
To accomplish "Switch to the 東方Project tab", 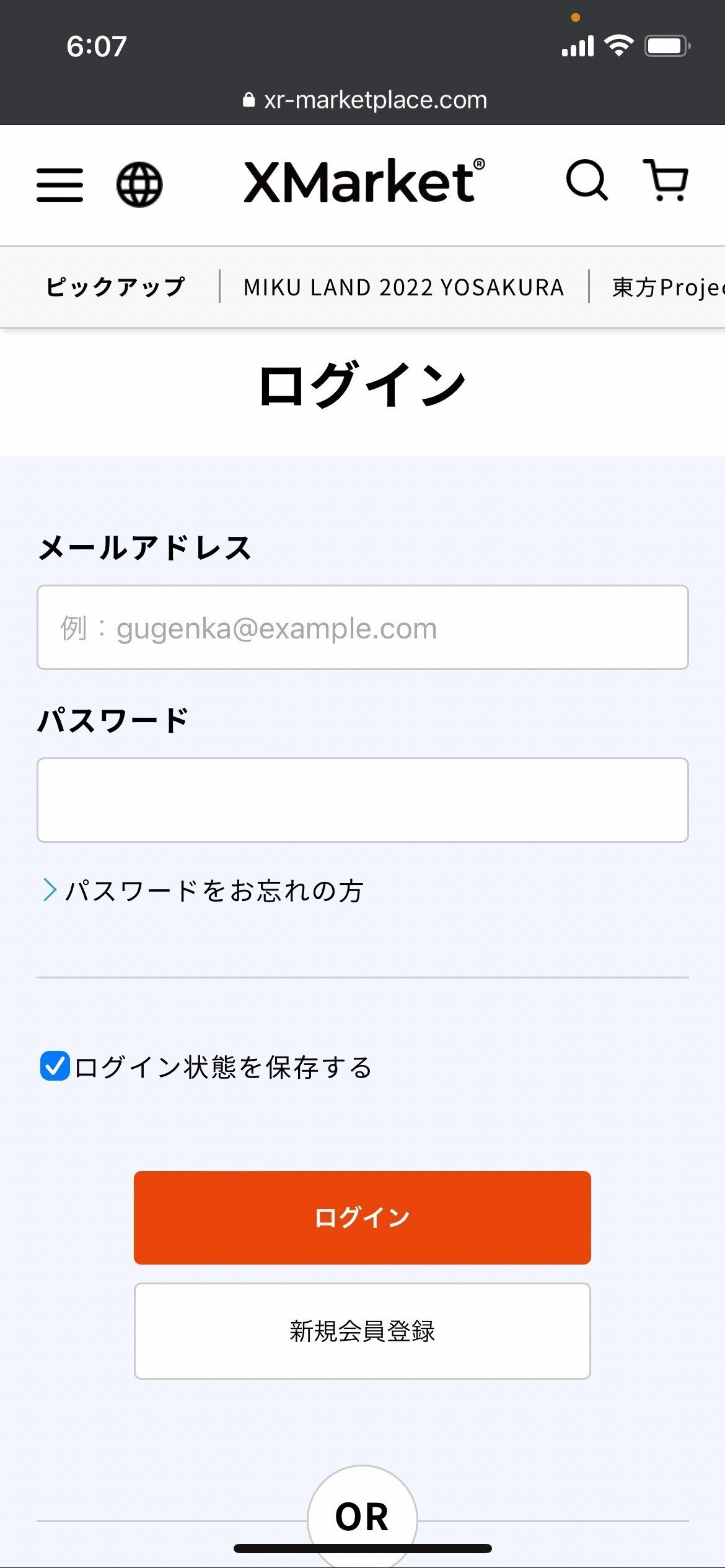I will 668,287.
